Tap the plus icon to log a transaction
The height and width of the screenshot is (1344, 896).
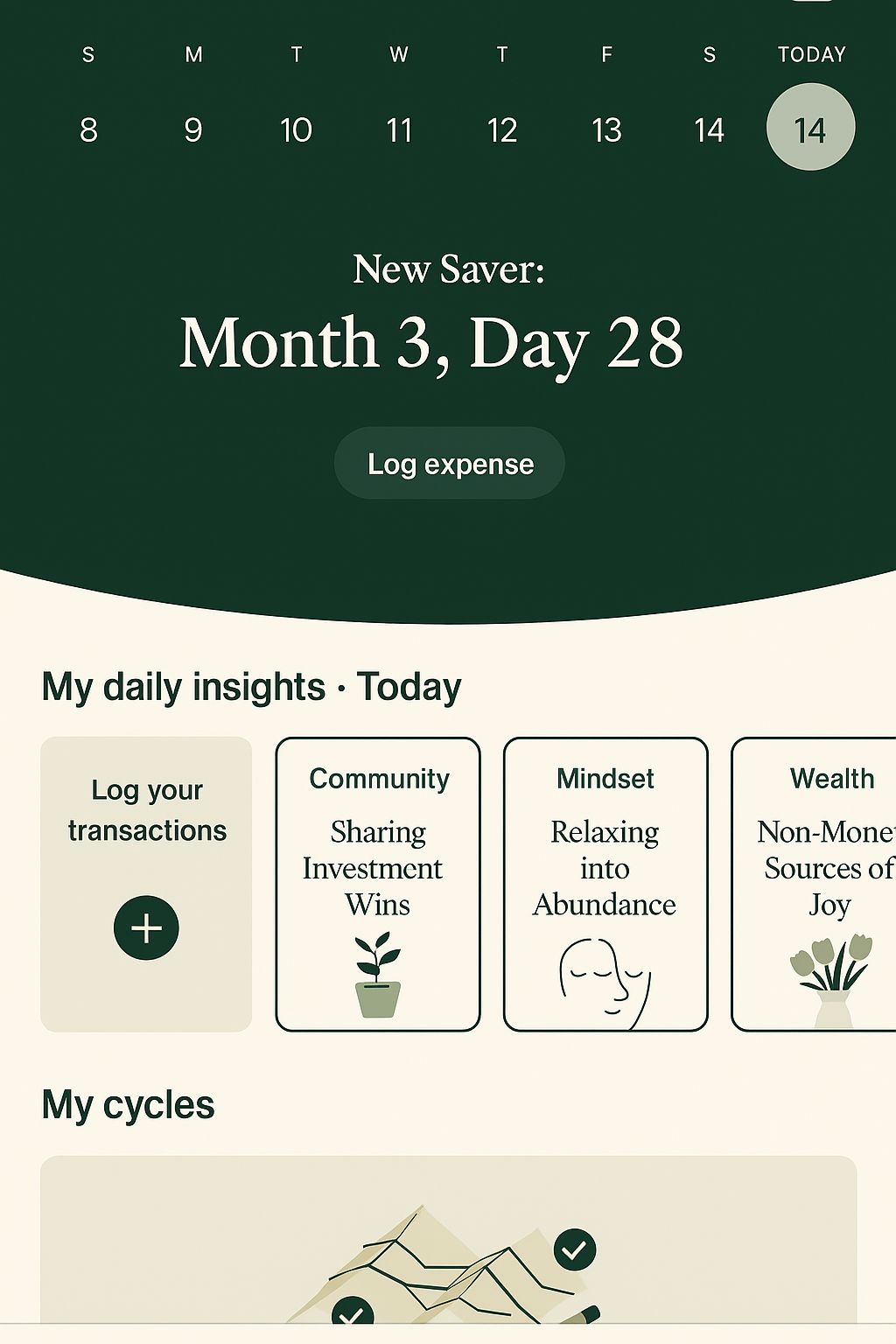click(146, 927)
